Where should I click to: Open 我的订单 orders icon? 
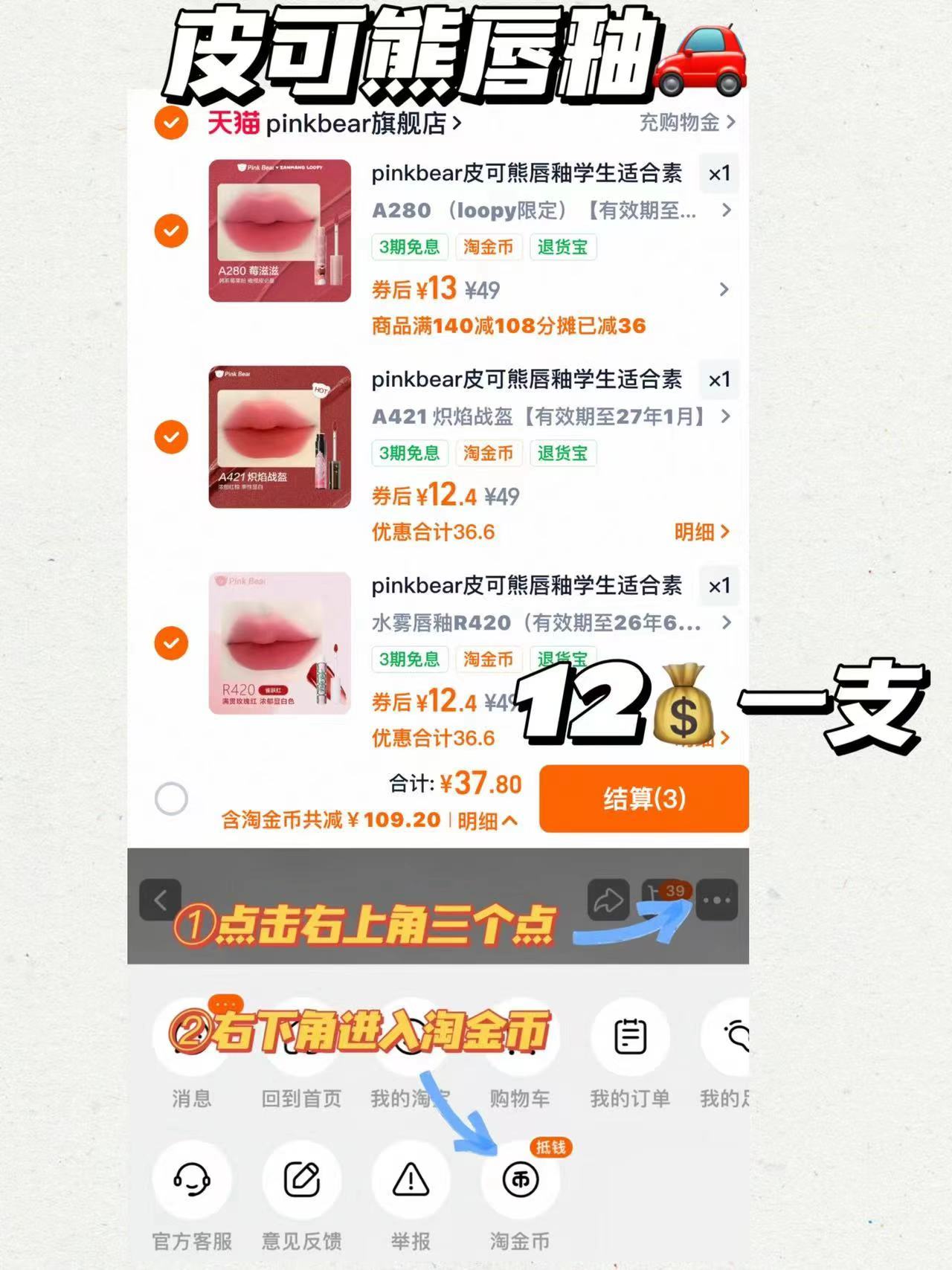point(629,1036)
